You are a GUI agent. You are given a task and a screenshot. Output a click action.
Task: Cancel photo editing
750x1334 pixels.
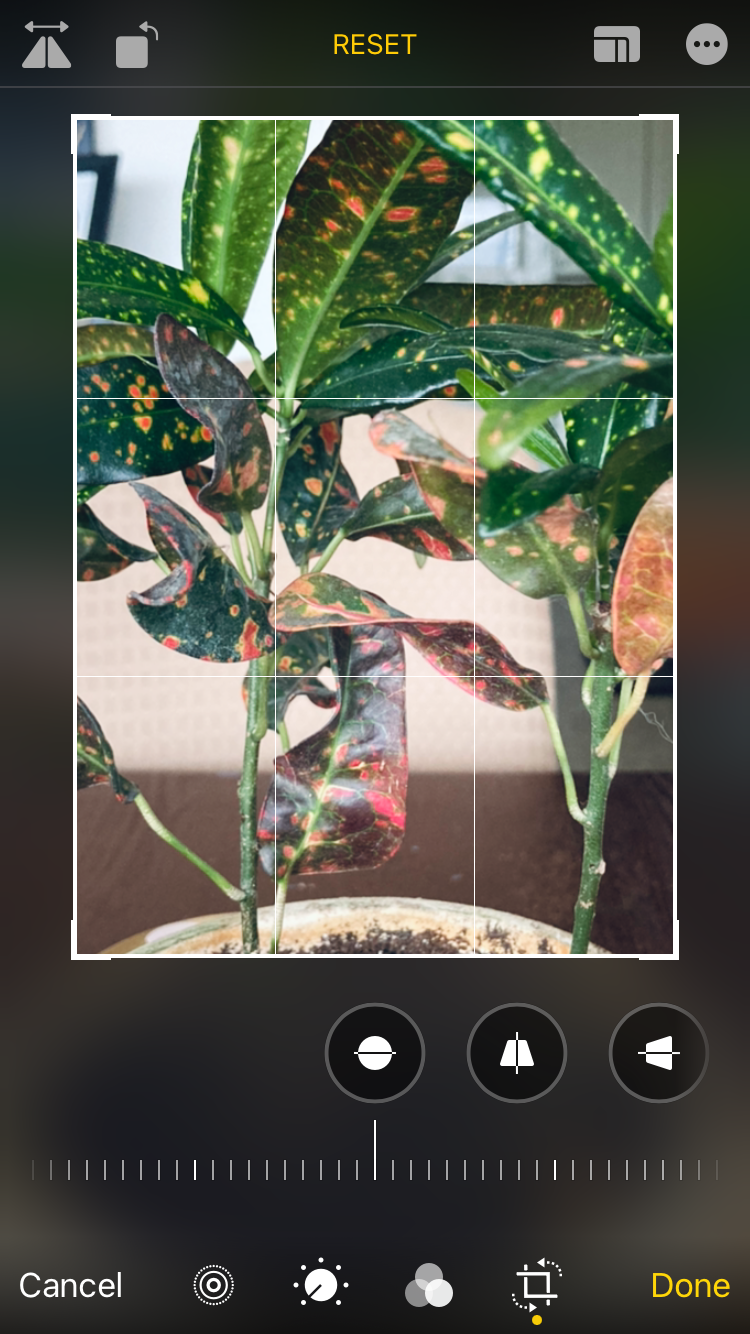click(x=71, y=1286)
